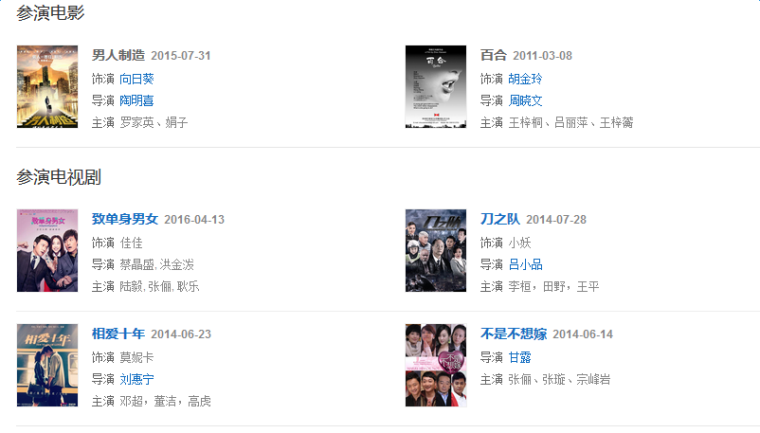Tap the 百合 poster thumbnail
This screenshot has height=433, width=760.
(435, 87)
